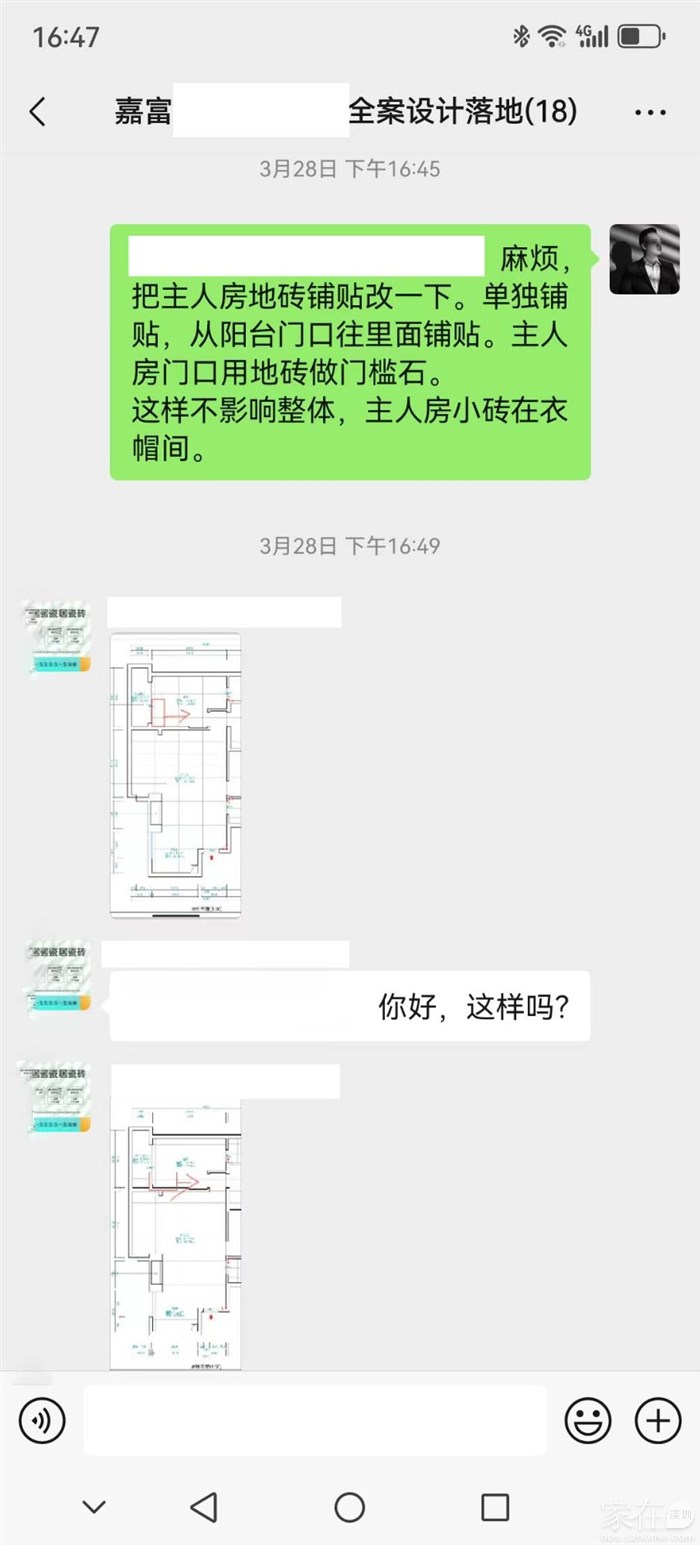Open the first floor plan image

[175, 775]
